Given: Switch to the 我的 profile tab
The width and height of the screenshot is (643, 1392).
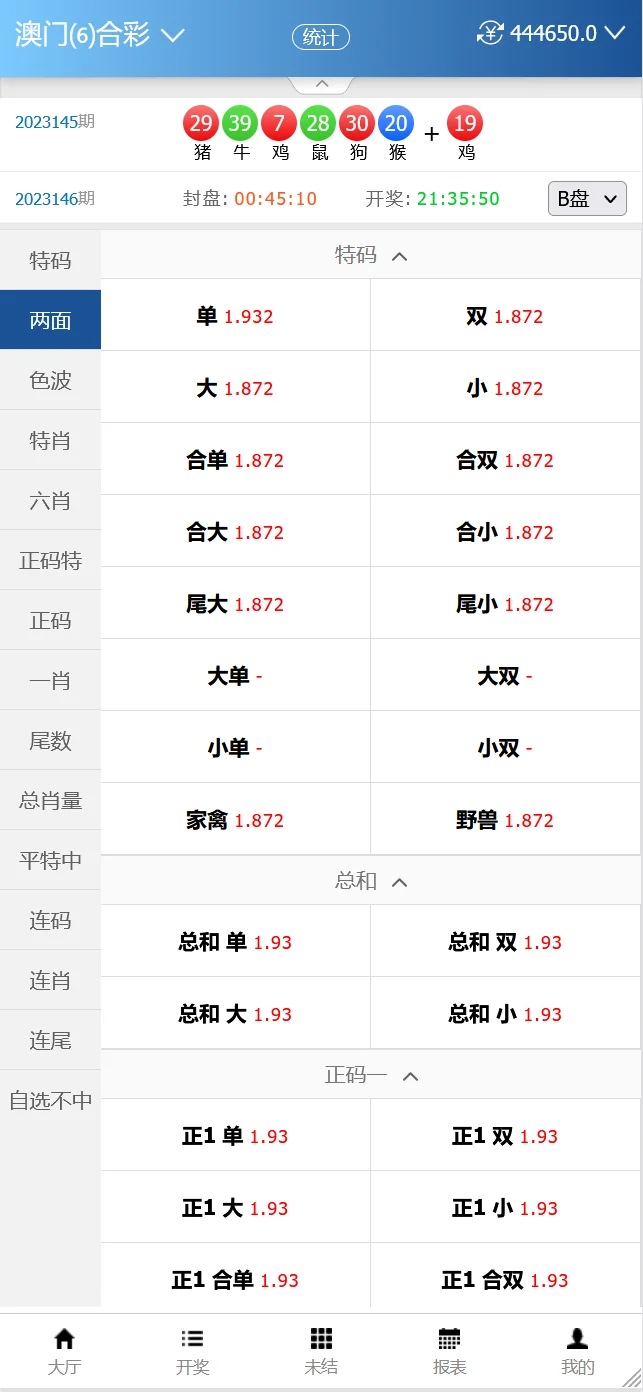Looking at the screenshot, I should coord(577,1351).
